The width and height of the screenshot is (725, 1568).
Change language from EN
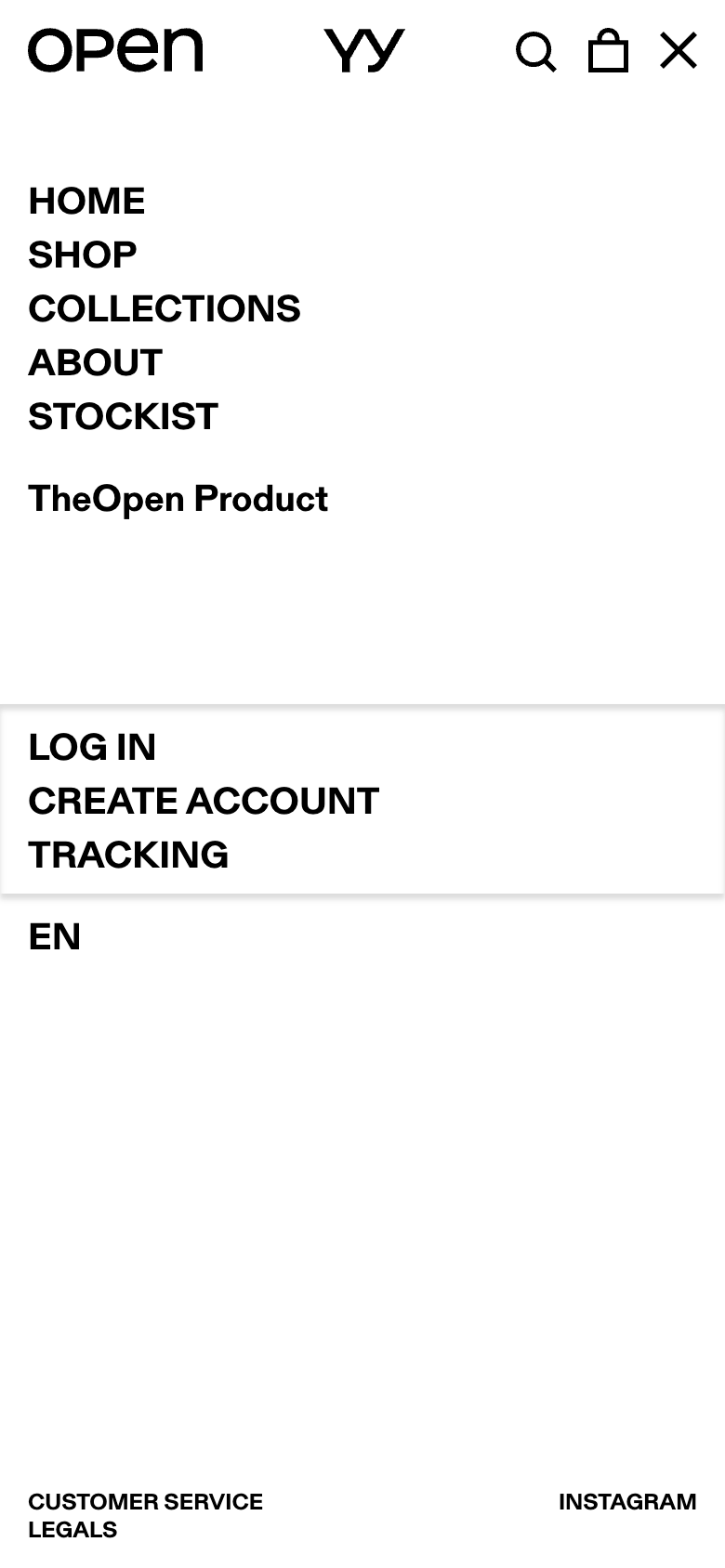tap(55, 937)
